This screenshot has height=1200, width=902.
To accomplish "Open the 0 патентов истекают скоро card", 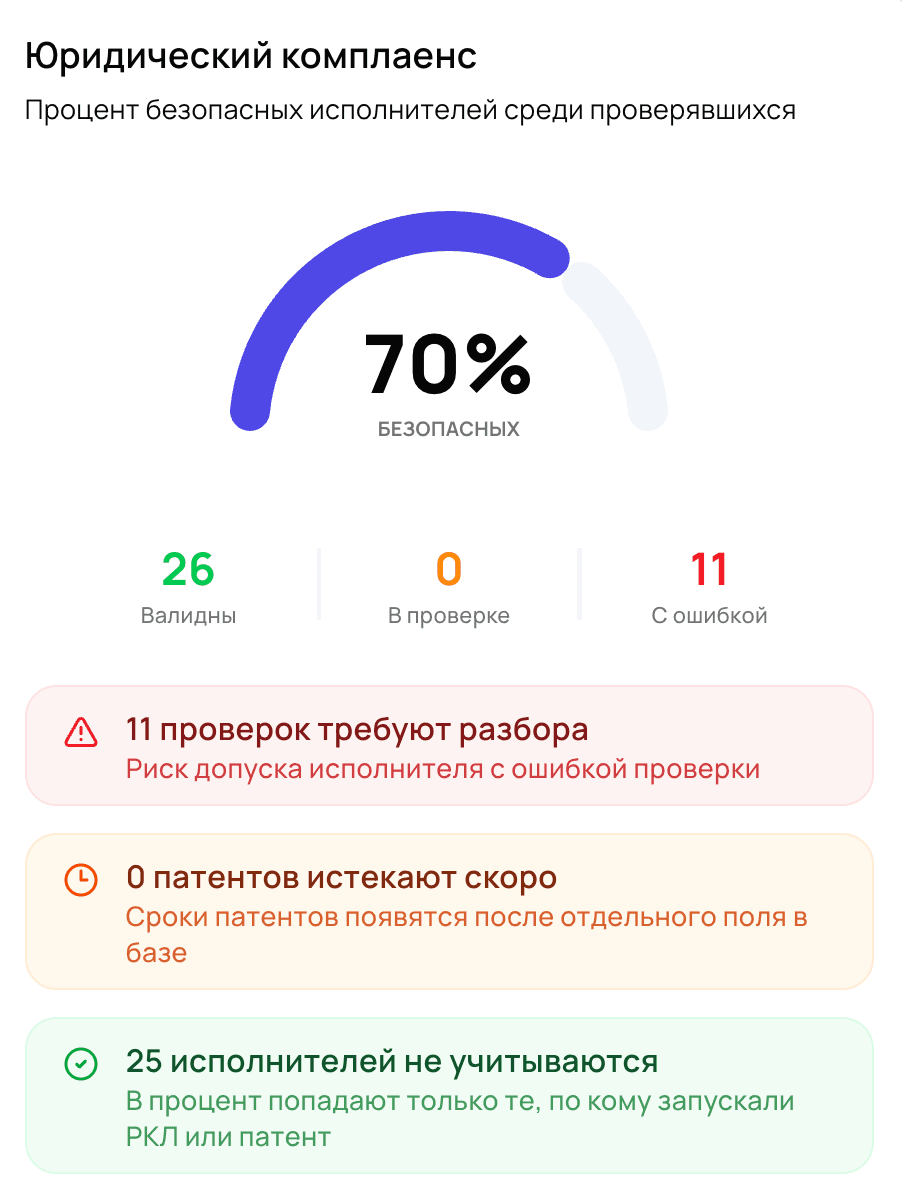I will click(449, 912).
